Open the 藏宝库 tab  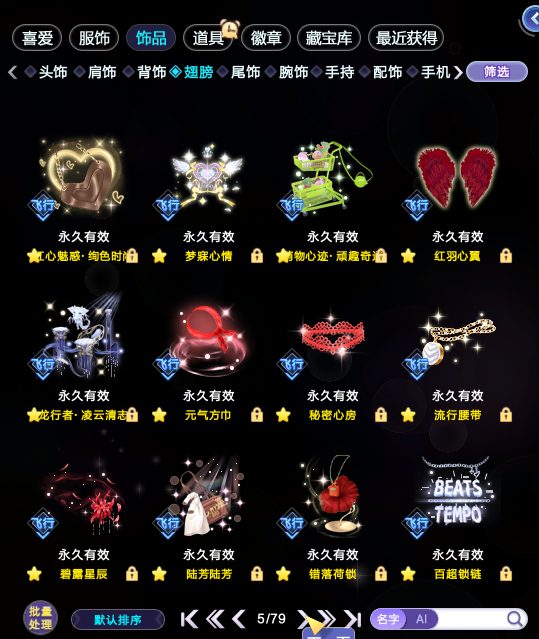[329, 38]
